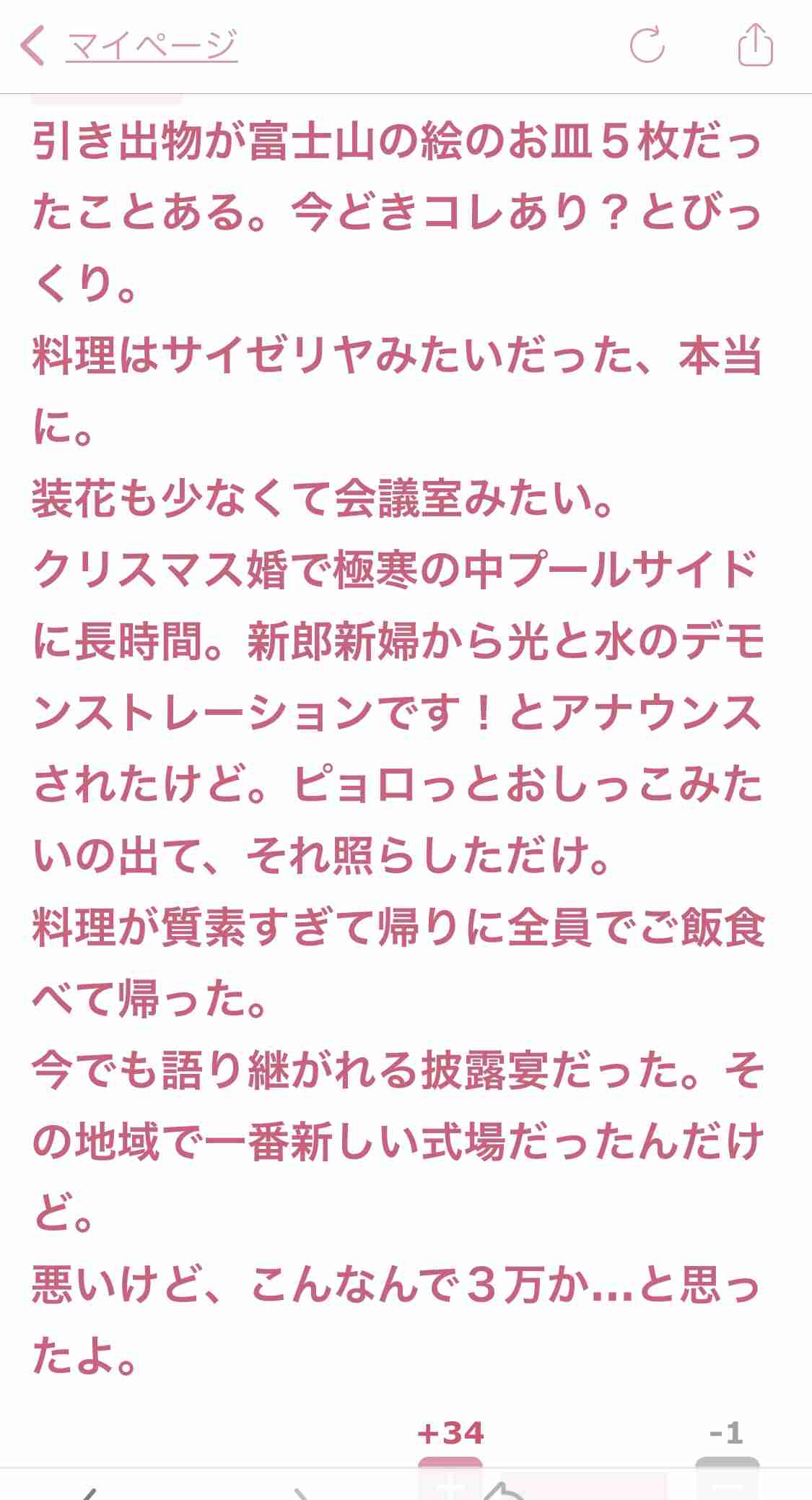This screenshot has height=1500, width=812.
Task: Reload the current page
Action: tap(647, 45)
